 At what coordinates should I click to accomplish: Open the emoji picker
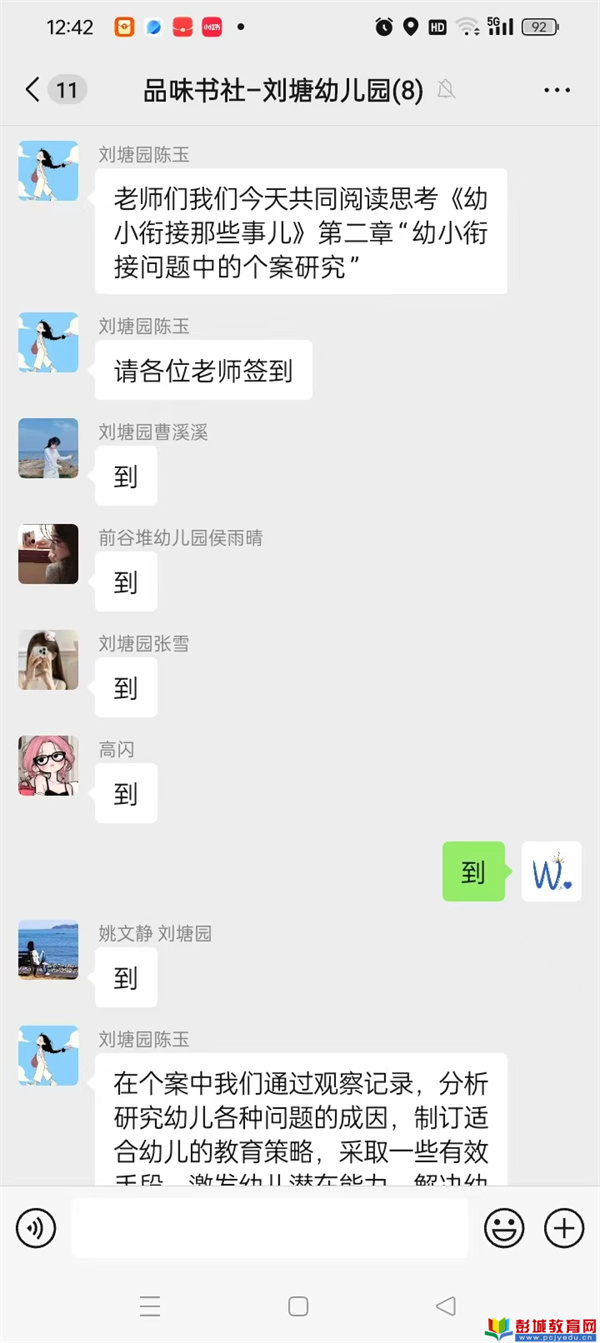coord(504,1228)
